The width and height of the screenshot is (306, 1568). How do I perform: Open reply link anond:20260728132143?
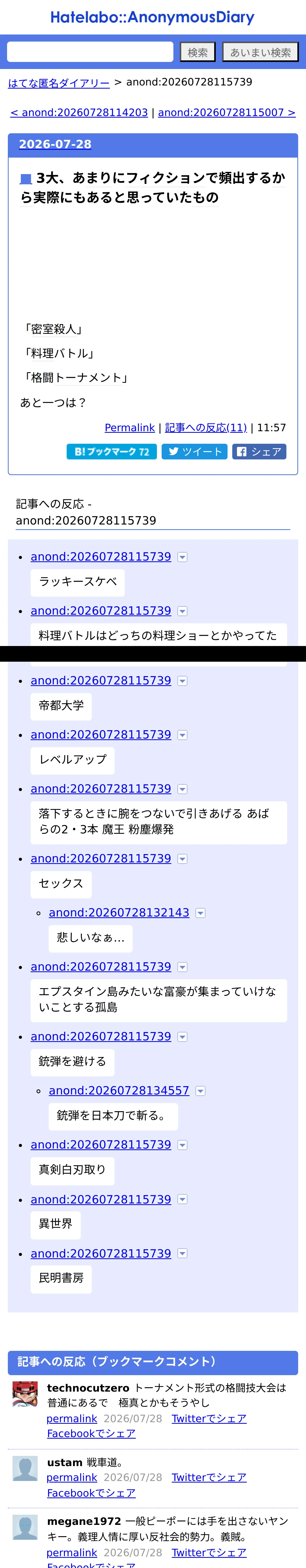[119, 912]
